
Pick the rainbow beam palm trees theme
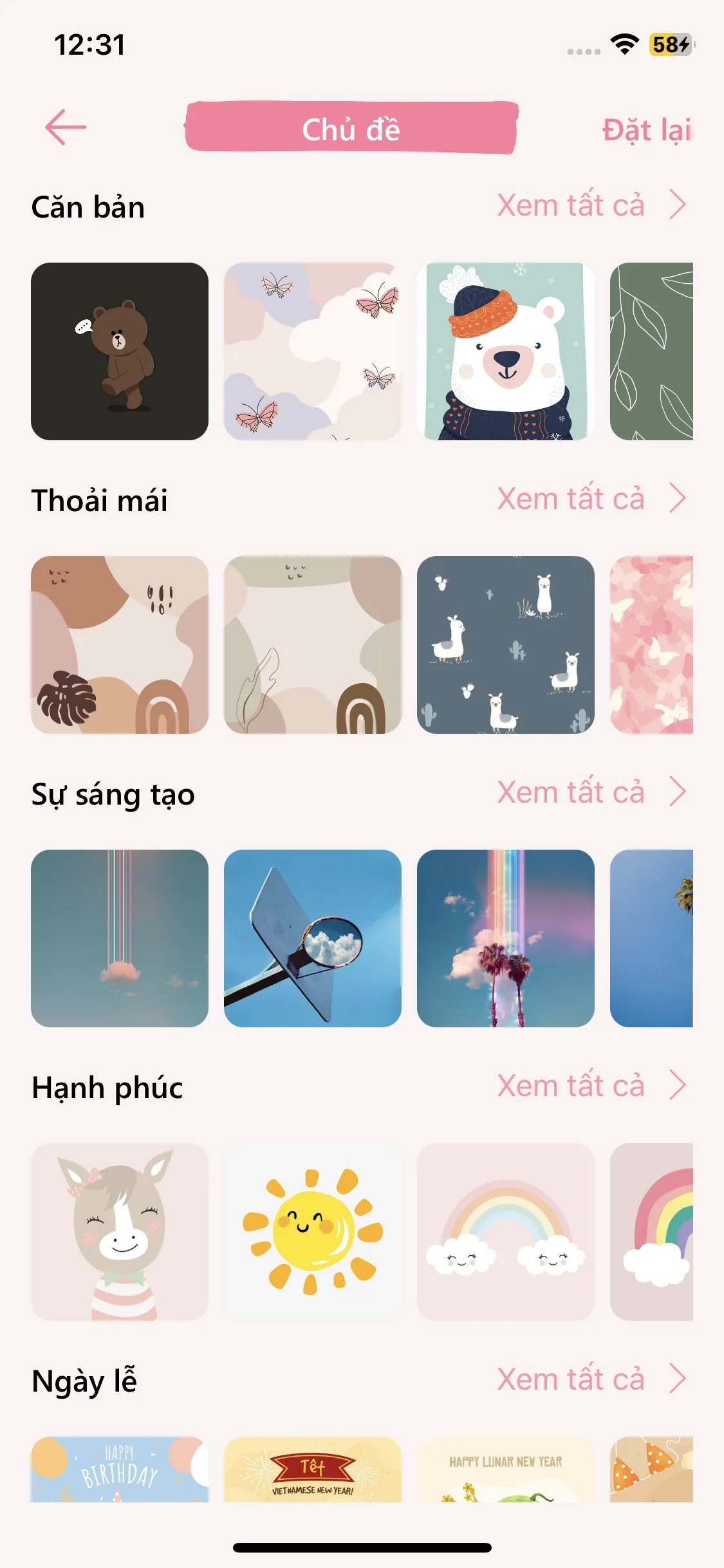506,940
